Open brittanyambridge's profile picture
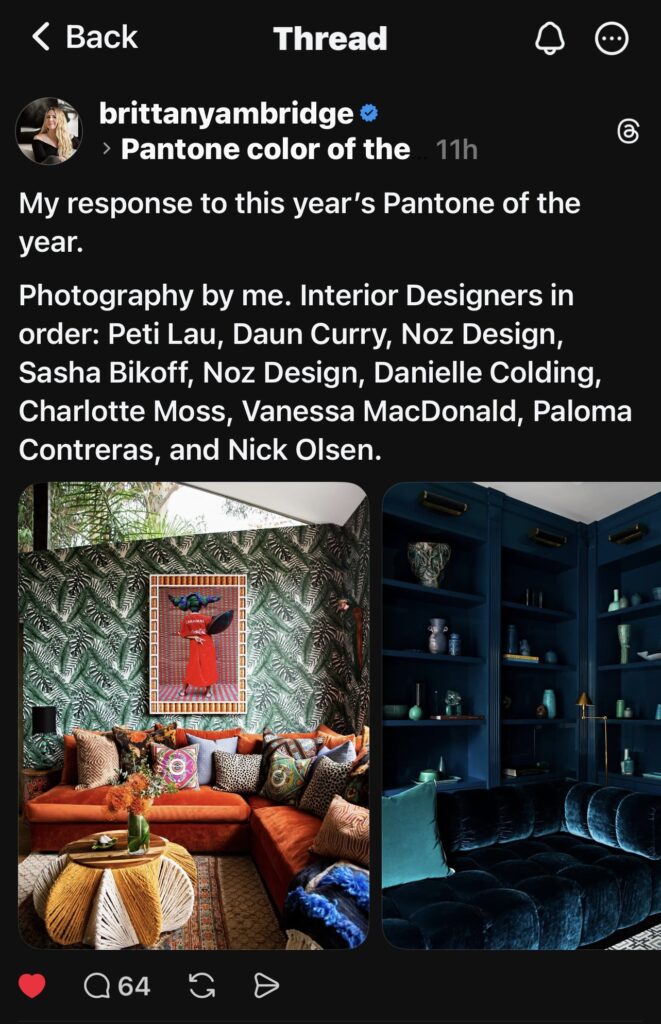This screenshot has height=1024, width=661. point(49,131)
